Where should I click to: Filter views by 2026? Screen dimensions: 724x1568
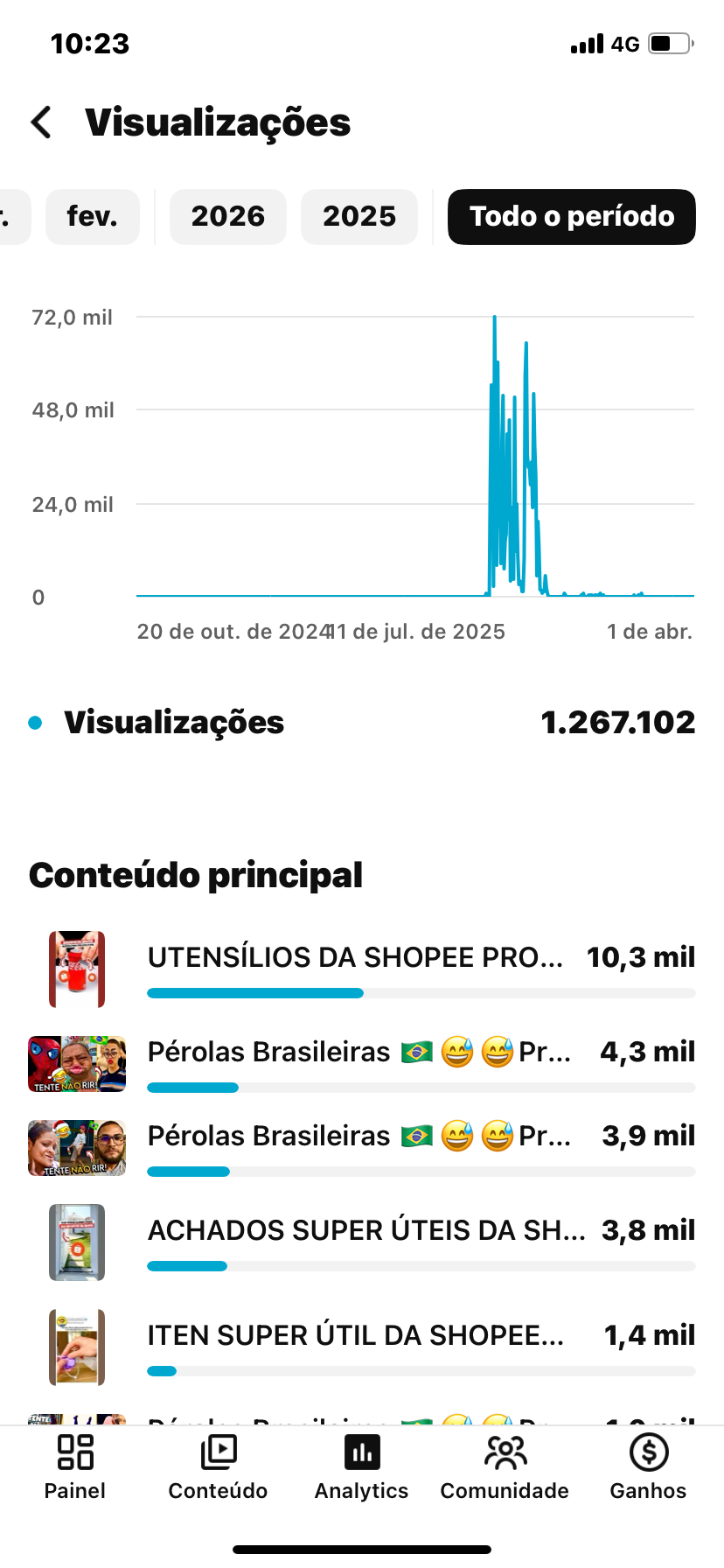pos(227,216)
